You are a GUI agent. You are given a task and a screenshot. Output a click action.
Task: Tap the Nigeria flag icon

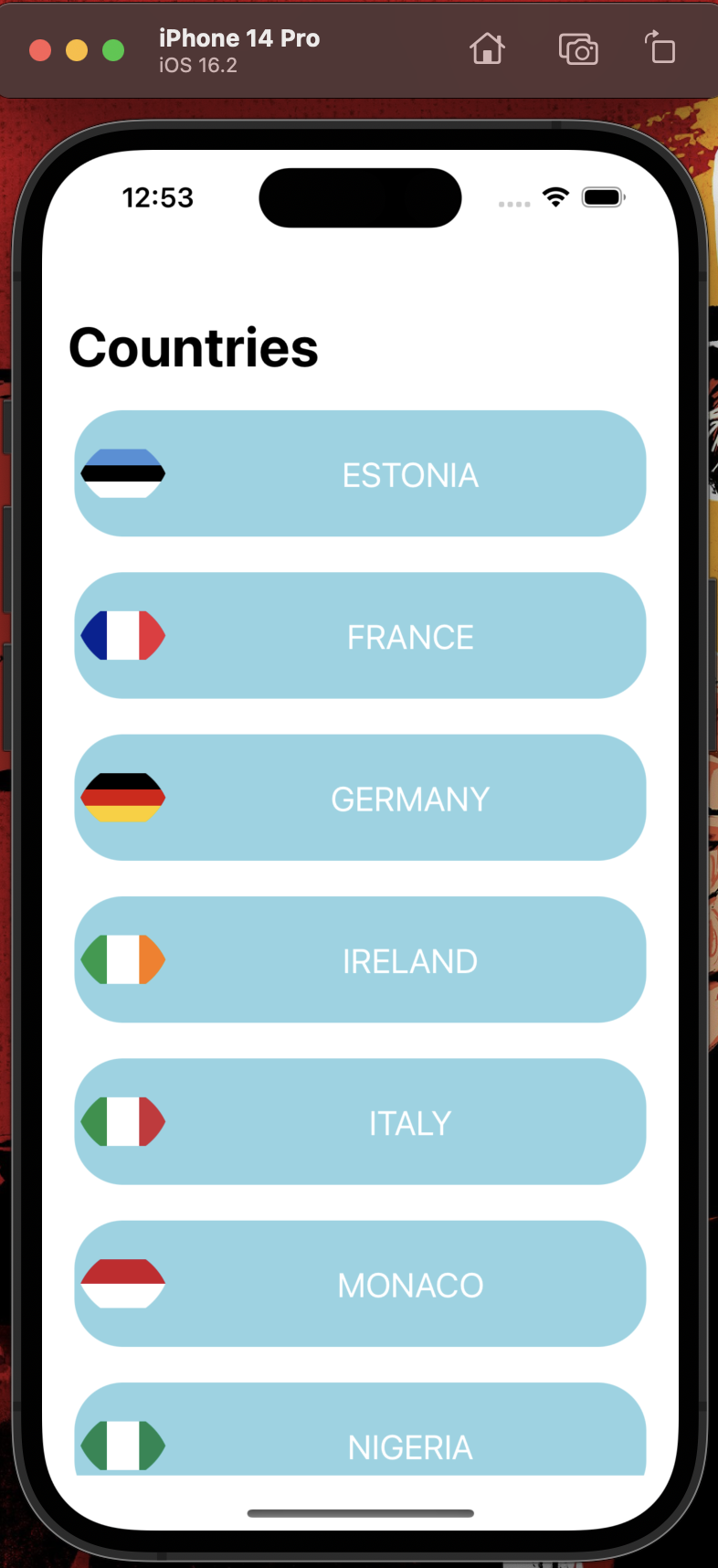pyautogui.click(x=122, y=1446)
